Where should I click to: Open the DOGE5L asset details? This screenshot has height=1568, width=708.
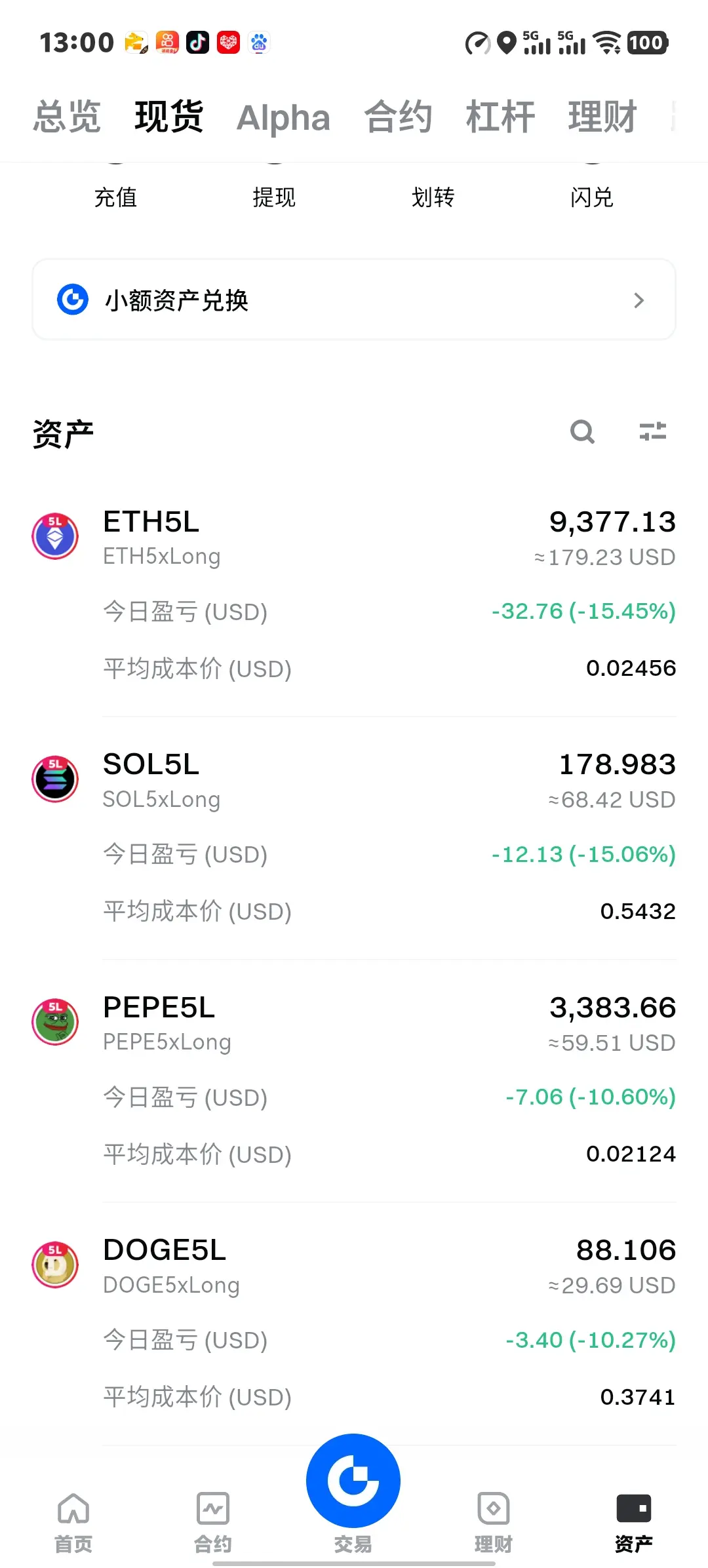pyautogui.click(x=354, y=1323)
